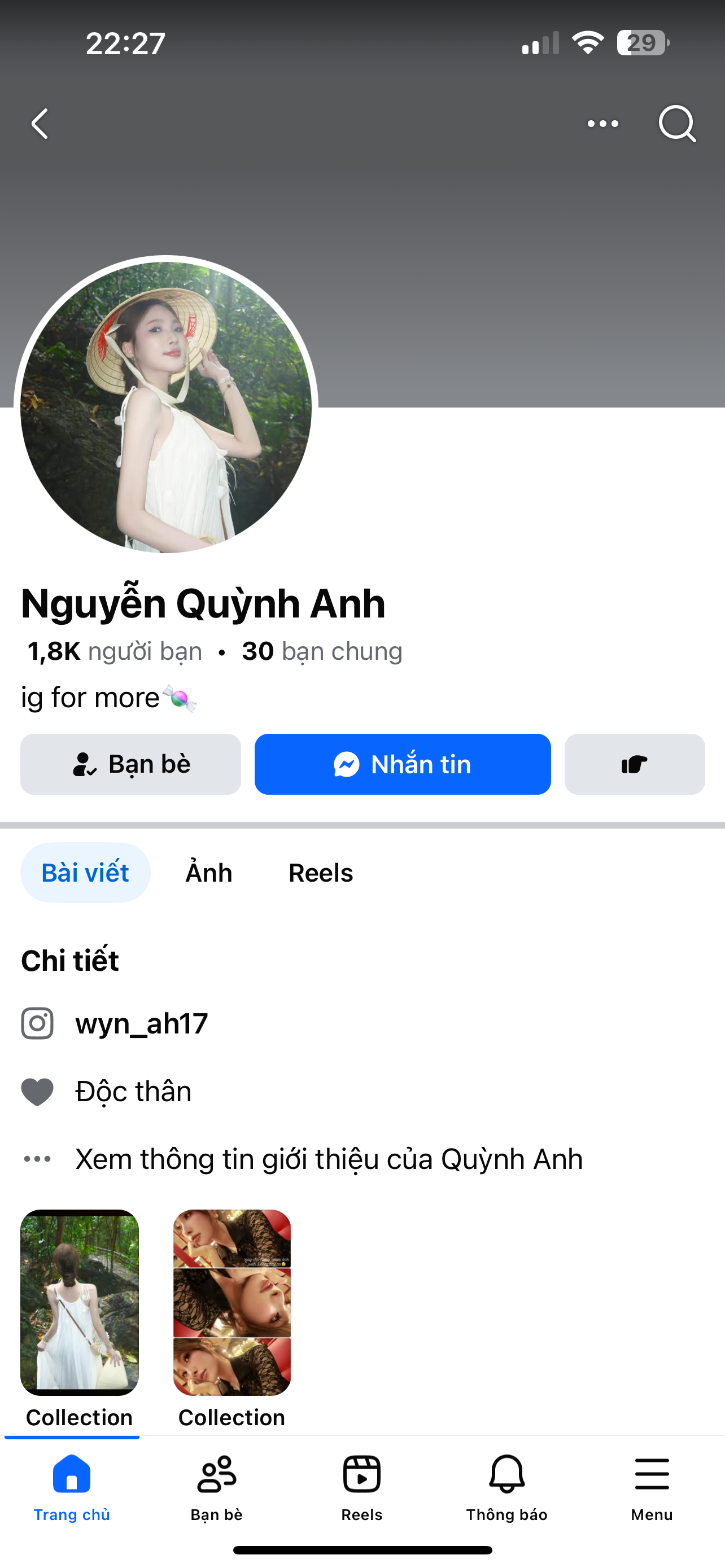The height and width of the screenshot is (1568, 725).
Task: Open Bạn bè in bottom navigation
Action: pos(217,1486)
